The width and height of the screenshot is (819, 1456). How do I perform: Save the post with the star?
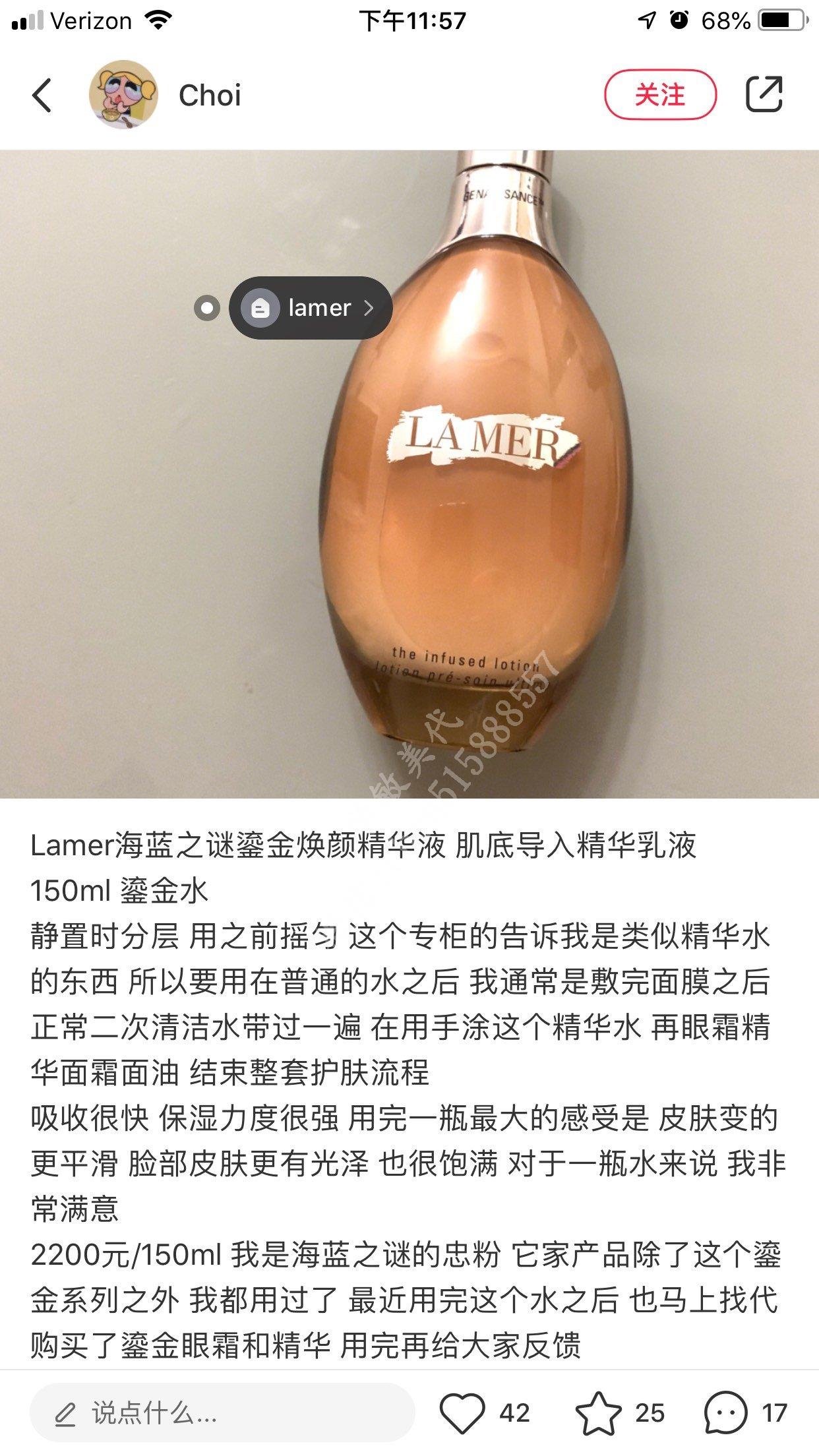598,1413
